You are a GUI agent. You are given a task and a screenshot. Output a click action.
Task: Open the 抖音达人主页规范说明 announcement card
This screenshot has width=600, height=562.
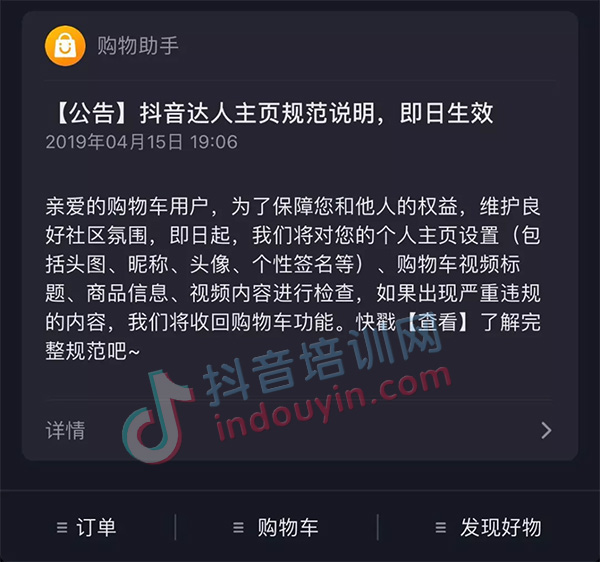pyautogui.click(x=270, y=112)
